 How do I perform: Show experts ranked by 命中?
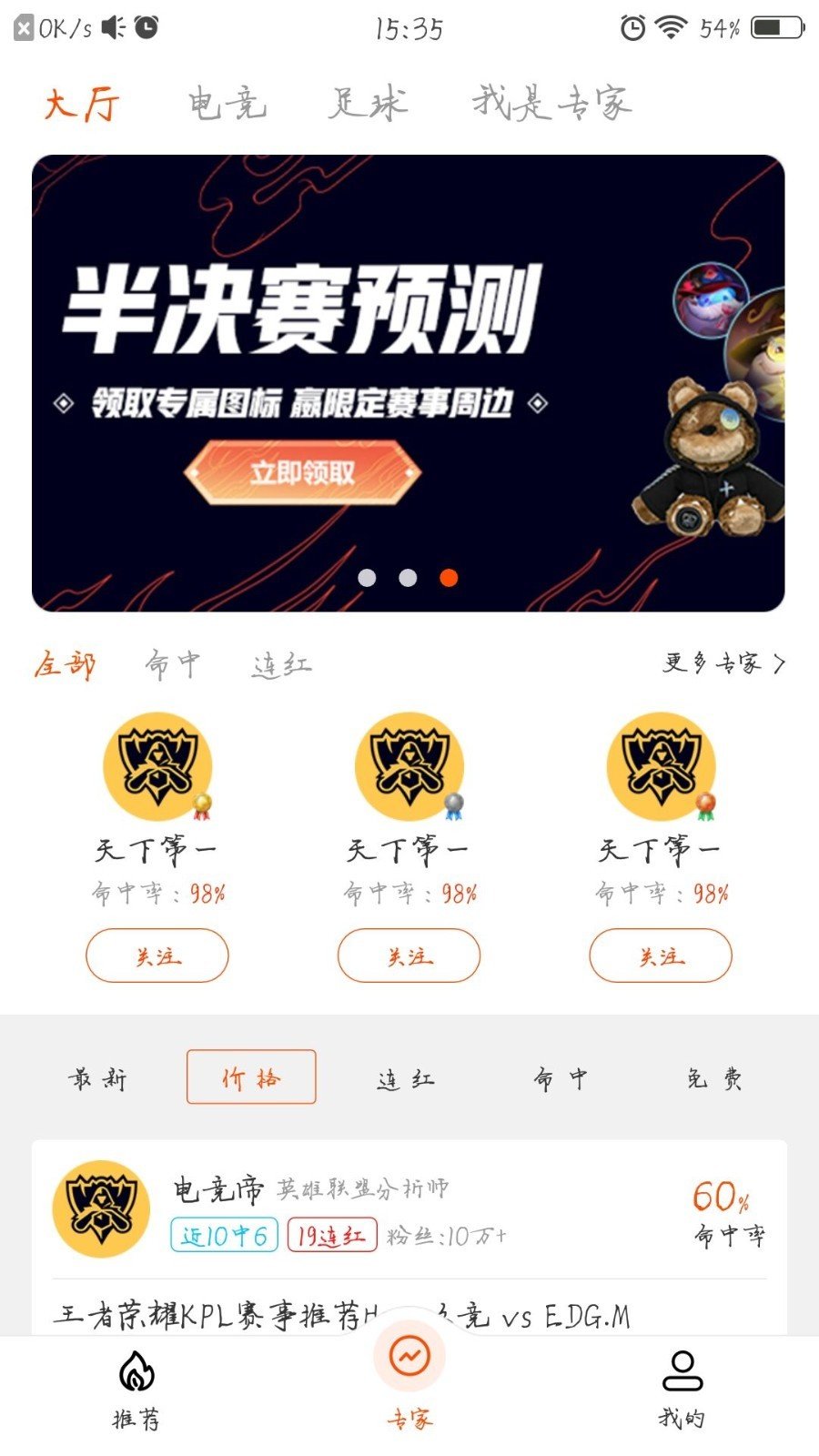173,665
